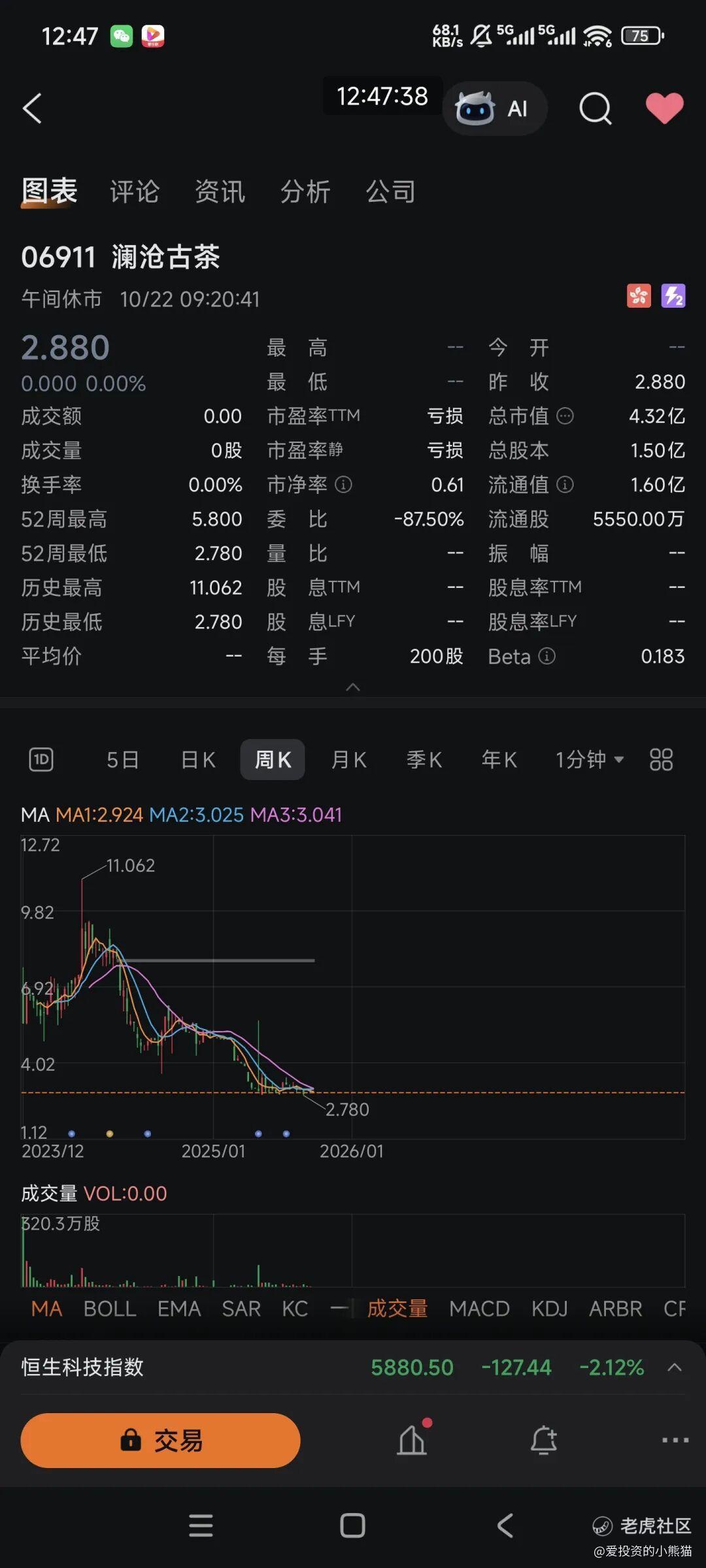
Task: Add a price alert with the bell icon
Action: click(x=544, y=1440)
